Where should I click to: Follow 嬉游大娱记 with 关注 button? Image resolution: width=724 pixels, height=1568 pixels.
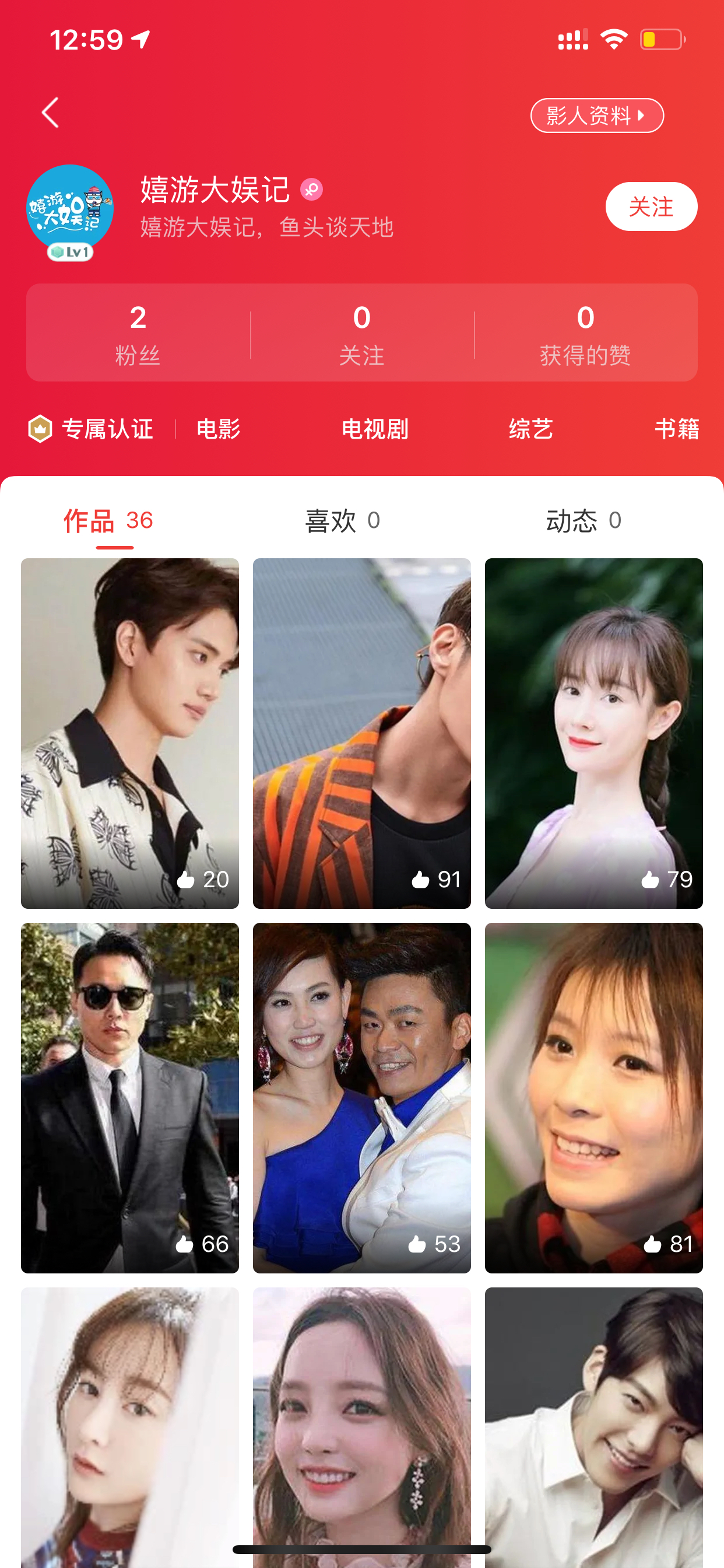pos(651,207)
